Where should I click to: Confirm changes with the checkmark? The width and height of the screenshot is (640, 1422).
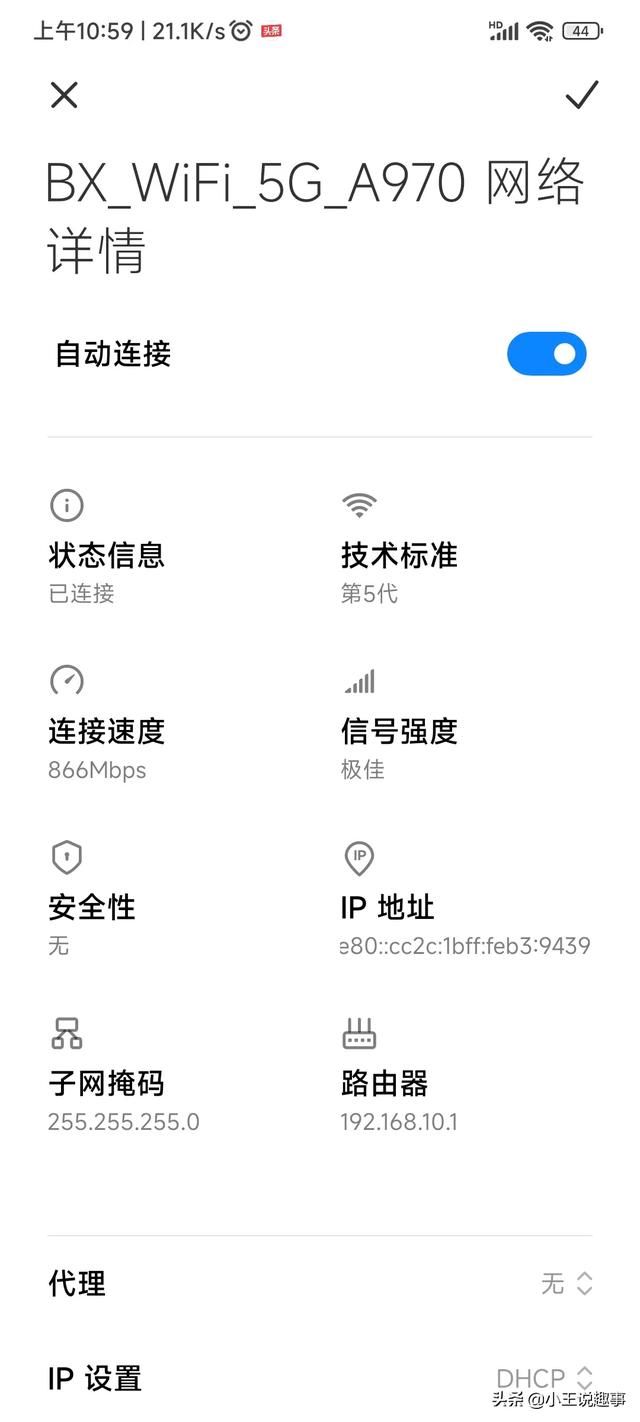coord(581,95)
